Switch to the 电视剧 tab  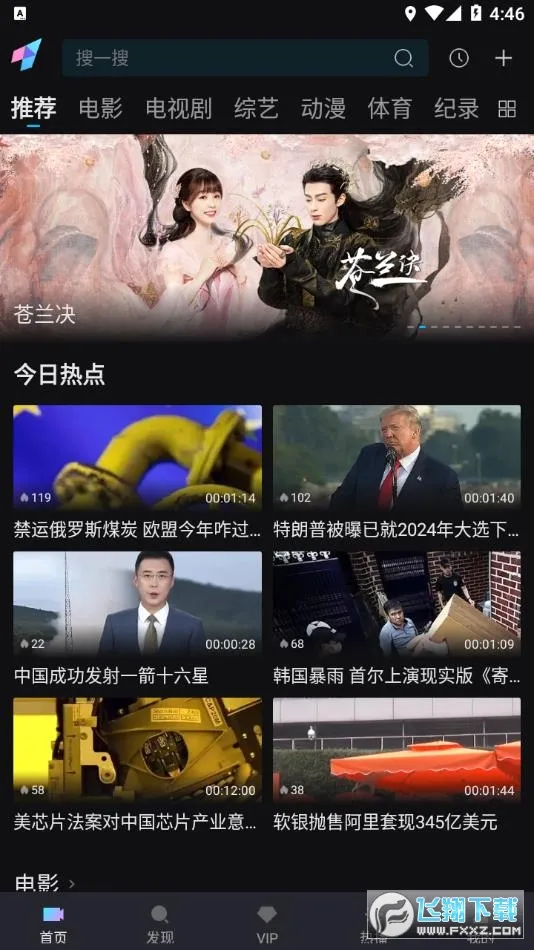178,108
